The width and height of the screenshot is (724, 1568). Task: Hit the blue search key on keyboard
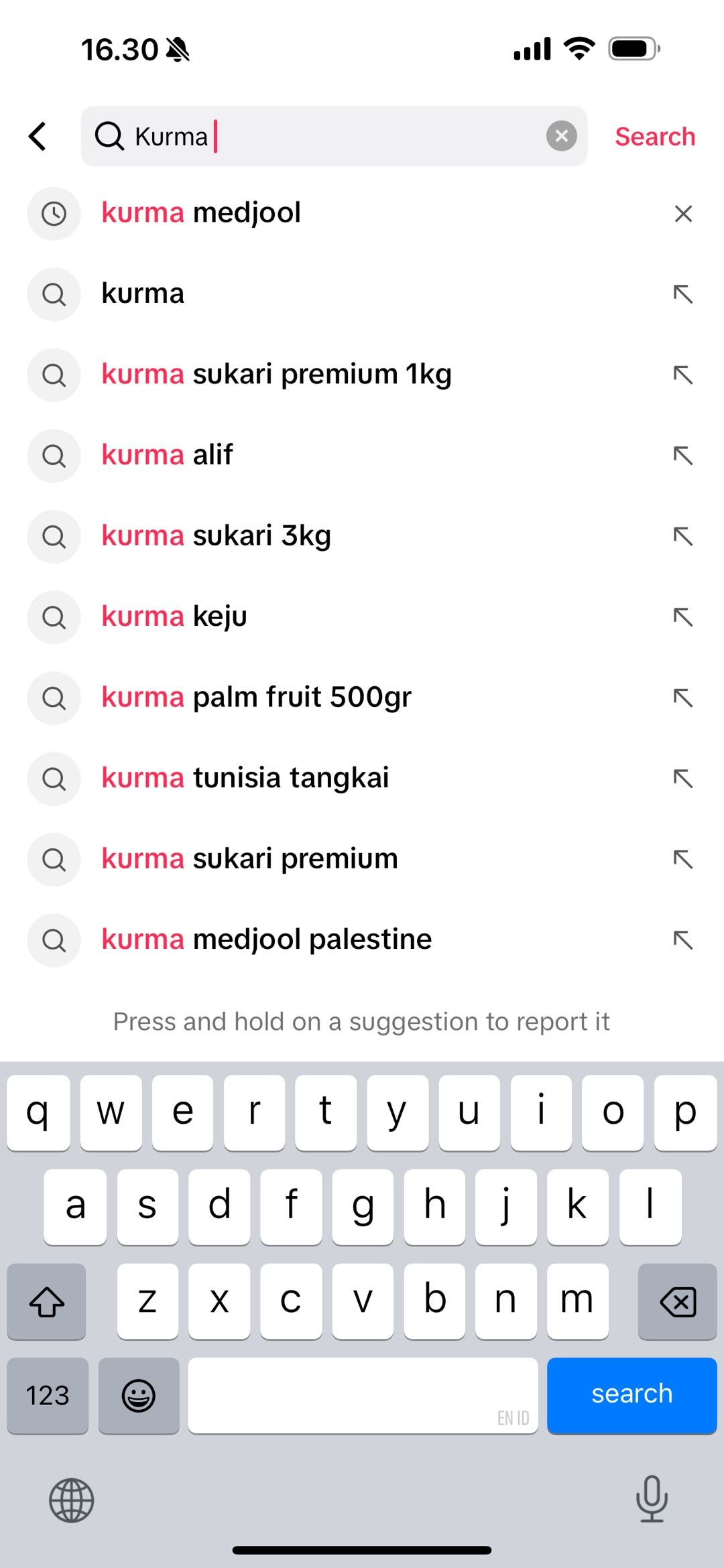[x=631, y=1395]
